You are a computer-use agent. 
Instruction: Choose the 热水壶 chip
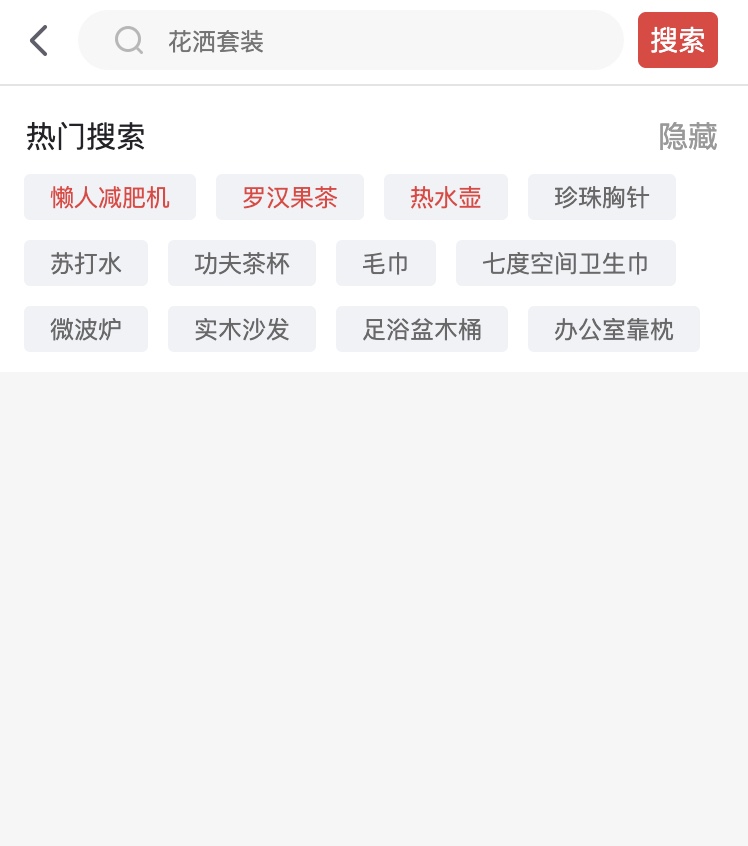coord(446,197)
